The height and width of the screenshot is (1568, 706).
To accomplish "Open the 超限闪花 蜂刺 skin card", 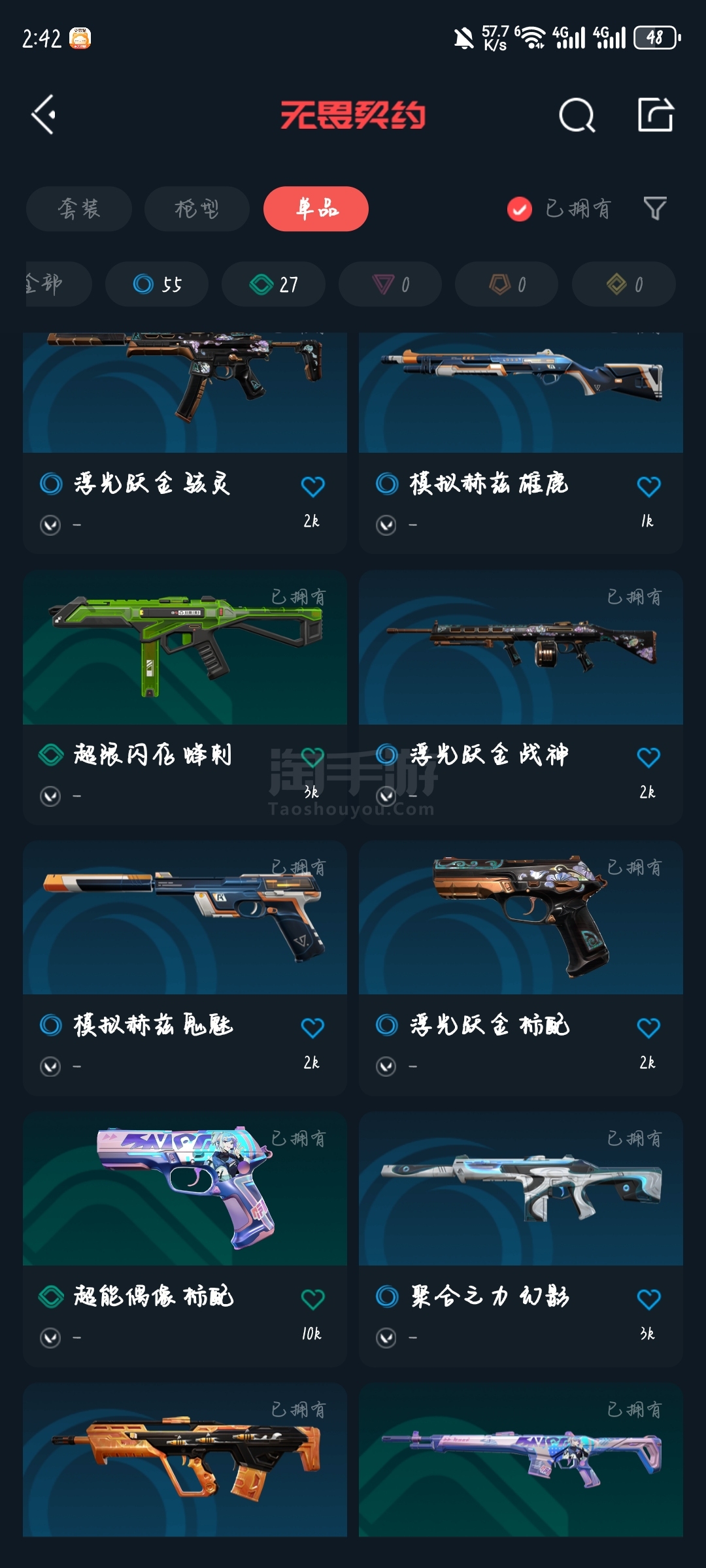I will point(184,653).
